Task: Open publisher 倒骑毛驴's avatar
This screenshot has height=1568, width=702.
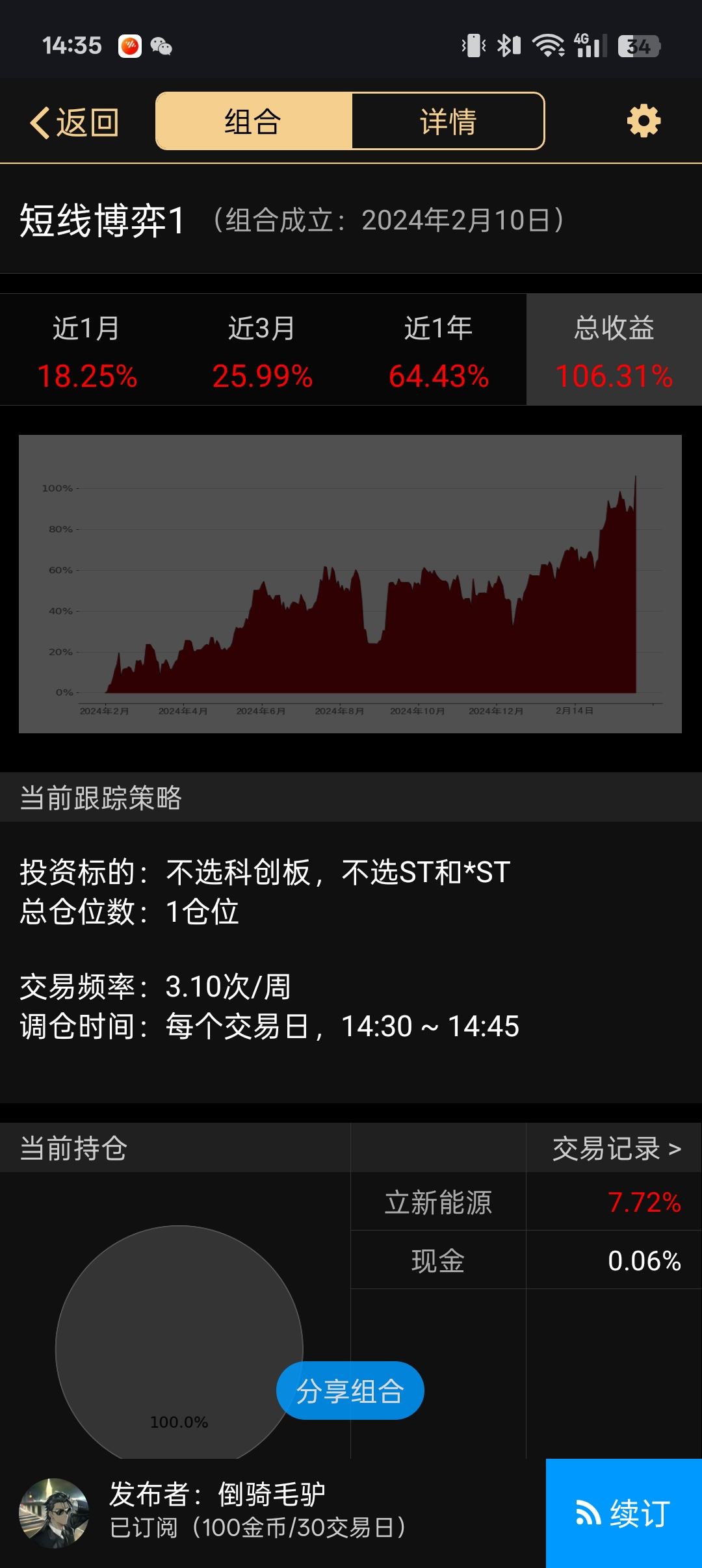Action: (54, 1513)
